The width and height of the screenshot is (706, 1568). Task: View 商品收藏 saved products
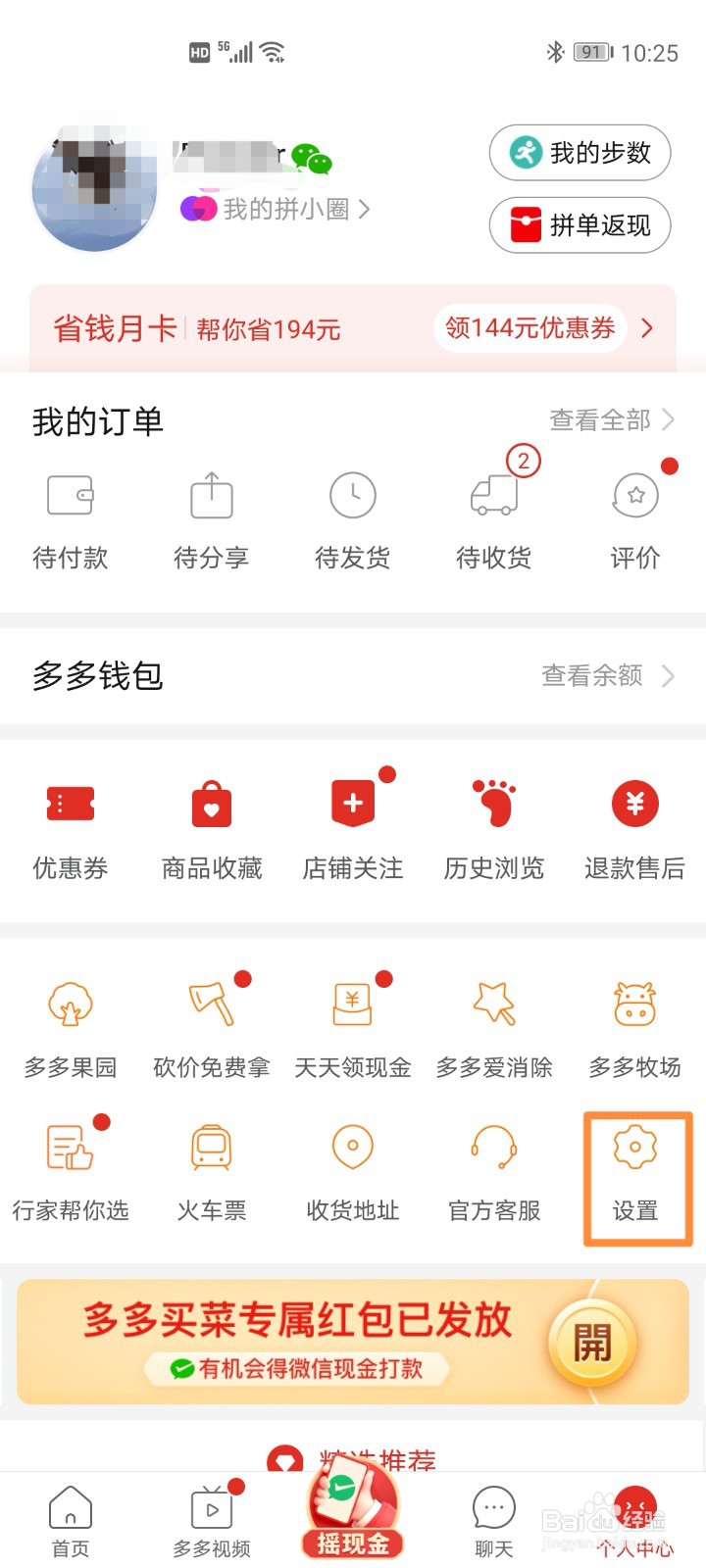212,828
